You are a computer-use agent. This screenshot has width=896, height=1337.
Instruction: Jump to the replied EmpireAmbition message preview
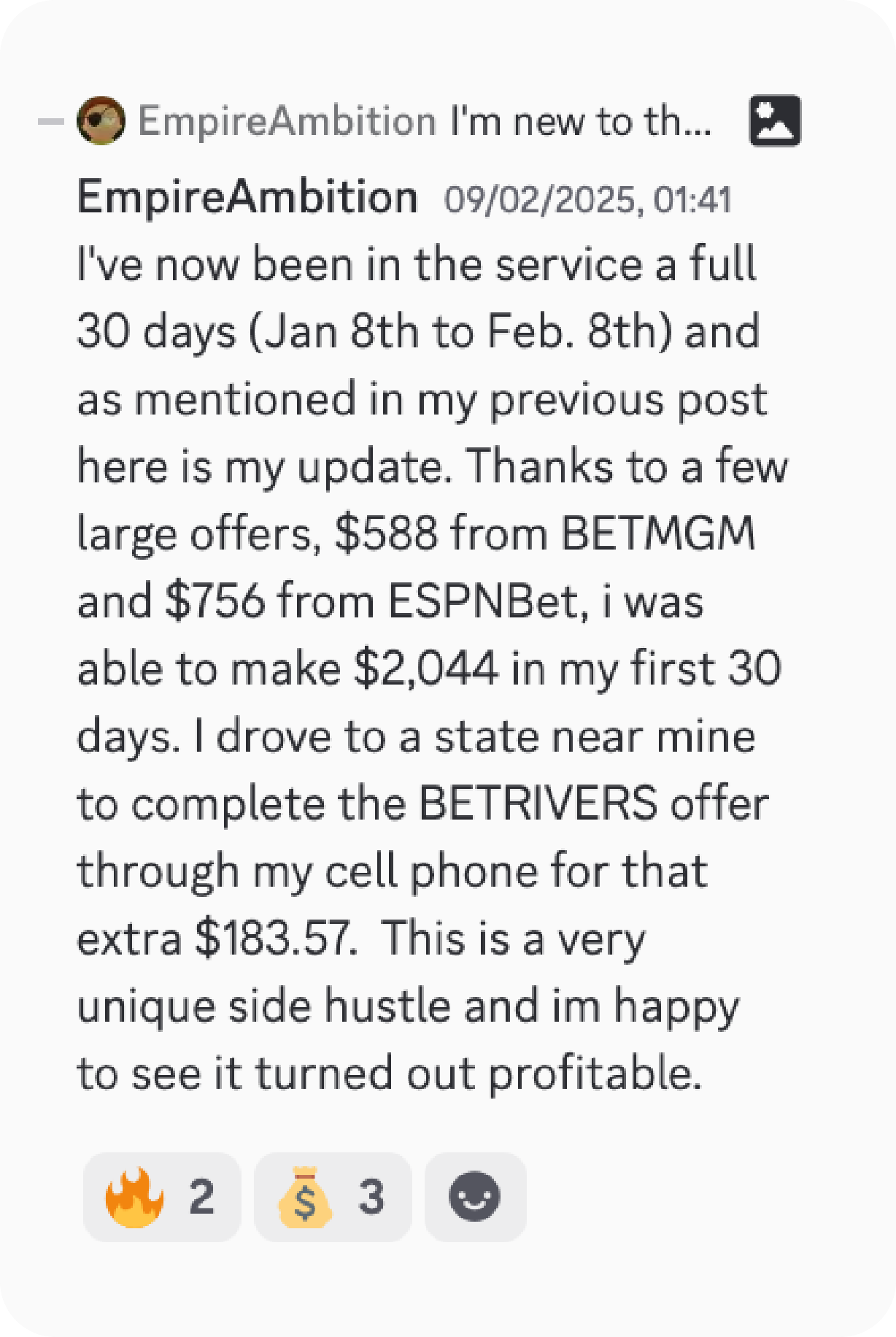(x=580, y=121)
